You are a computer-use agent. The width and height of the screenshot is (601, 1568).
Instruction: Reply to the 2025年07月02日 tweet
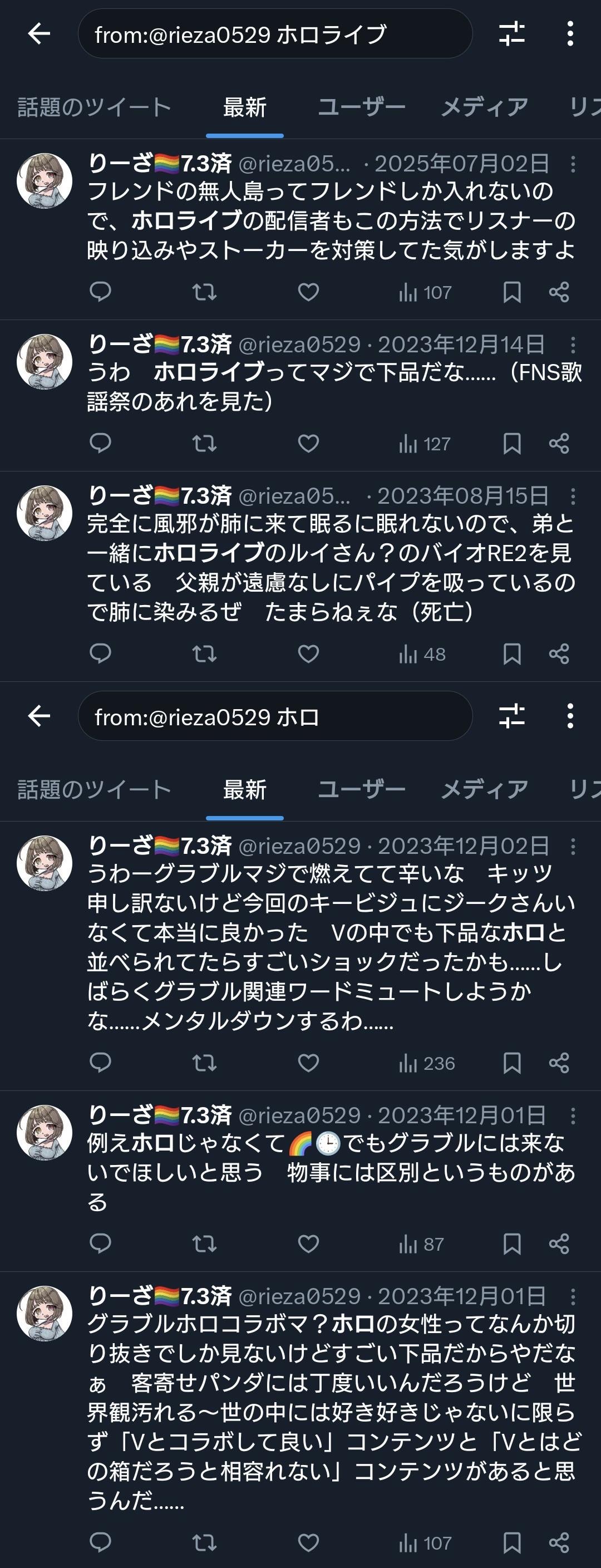click(x=100, y=292)
